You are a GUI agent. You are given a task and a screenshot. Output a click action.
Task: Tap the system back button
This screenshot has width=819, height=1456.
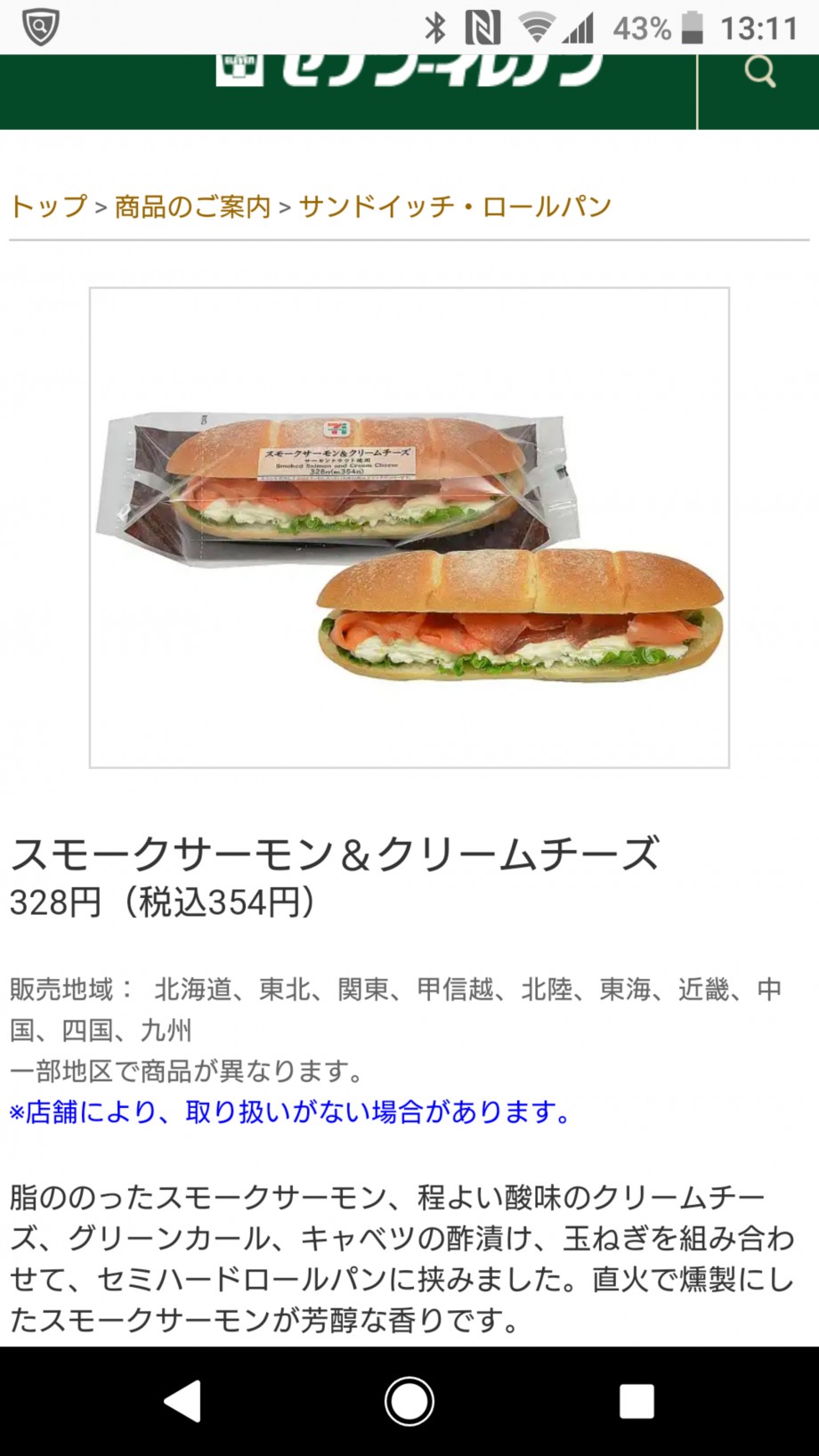(182, 1401)
